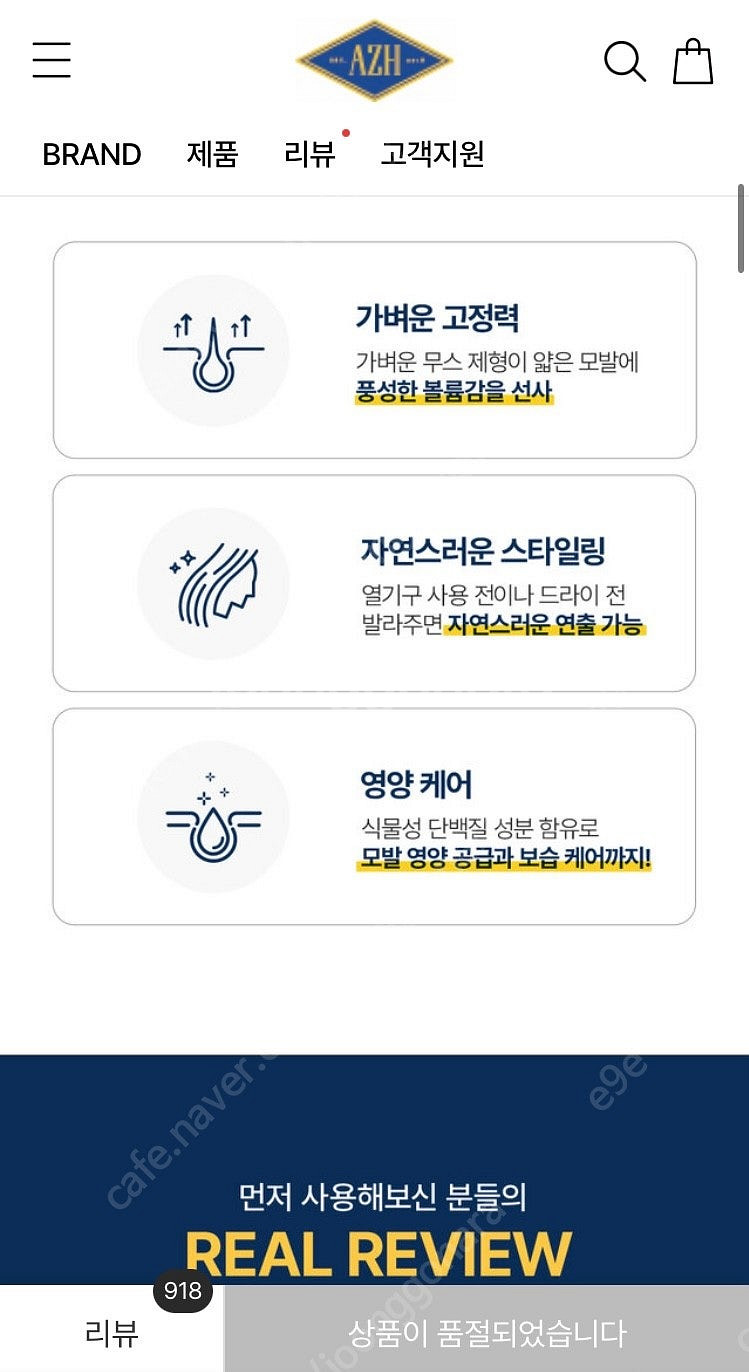
Task: Go to the BRAND menu
Action: click(x=91, y=155)
